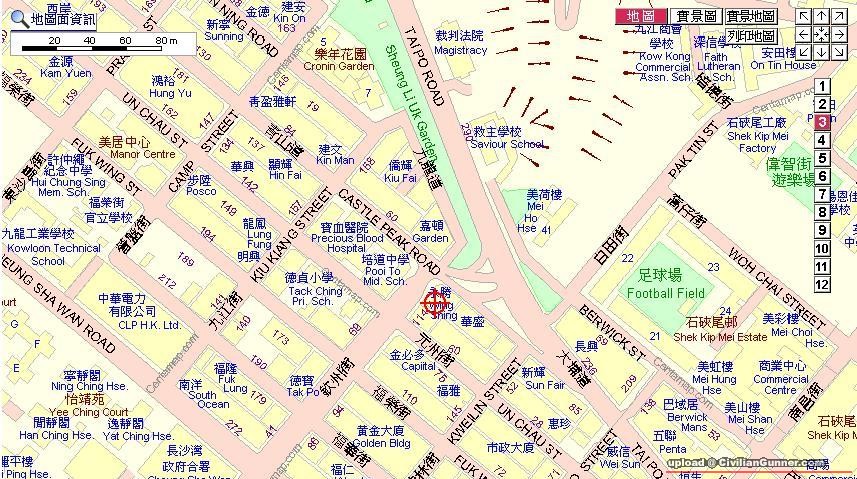Image resolution: width=857 pixels, height=479 pixels.
Task: Pan the map diagonally up-left
Action: (804, 17)
